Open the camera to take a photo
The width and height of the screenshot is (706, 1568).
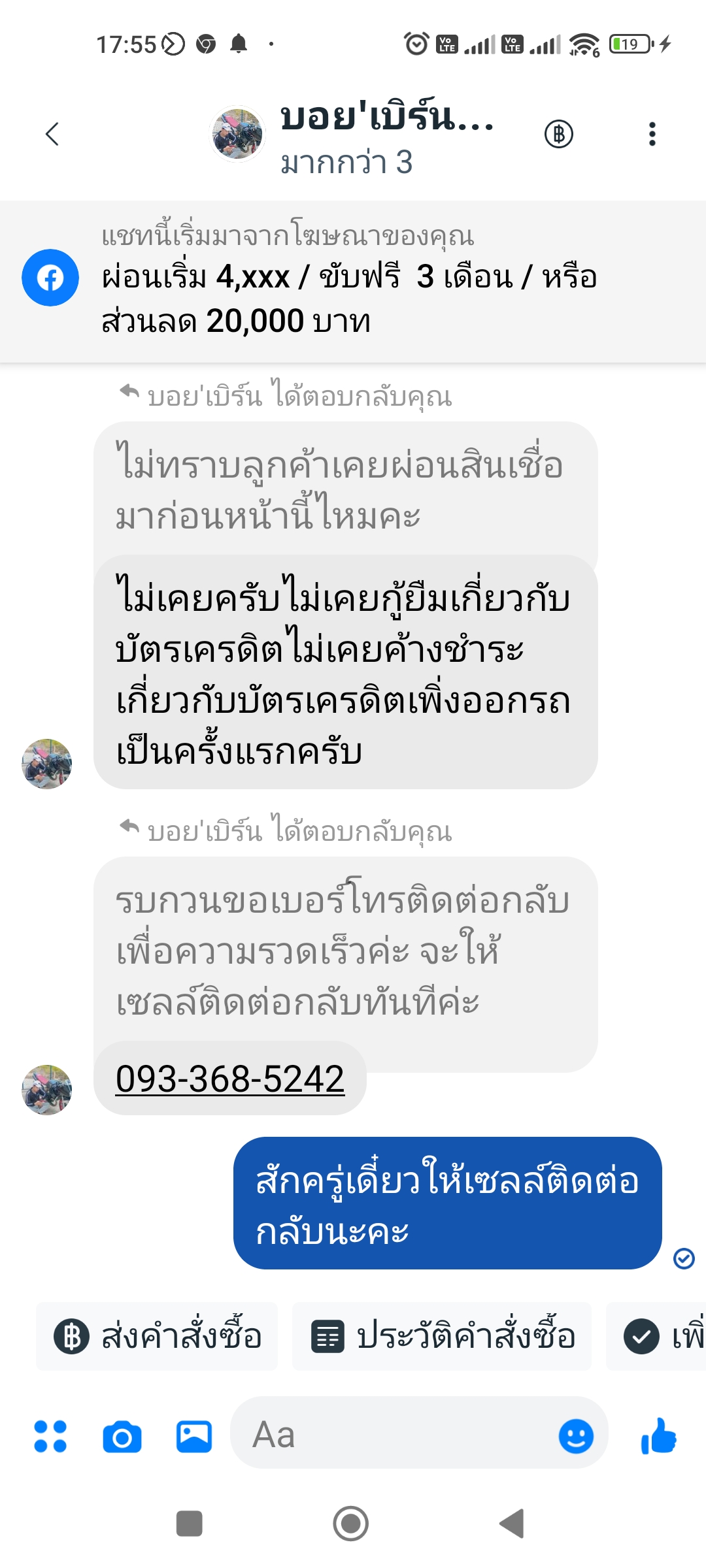tap(122, 1437)
